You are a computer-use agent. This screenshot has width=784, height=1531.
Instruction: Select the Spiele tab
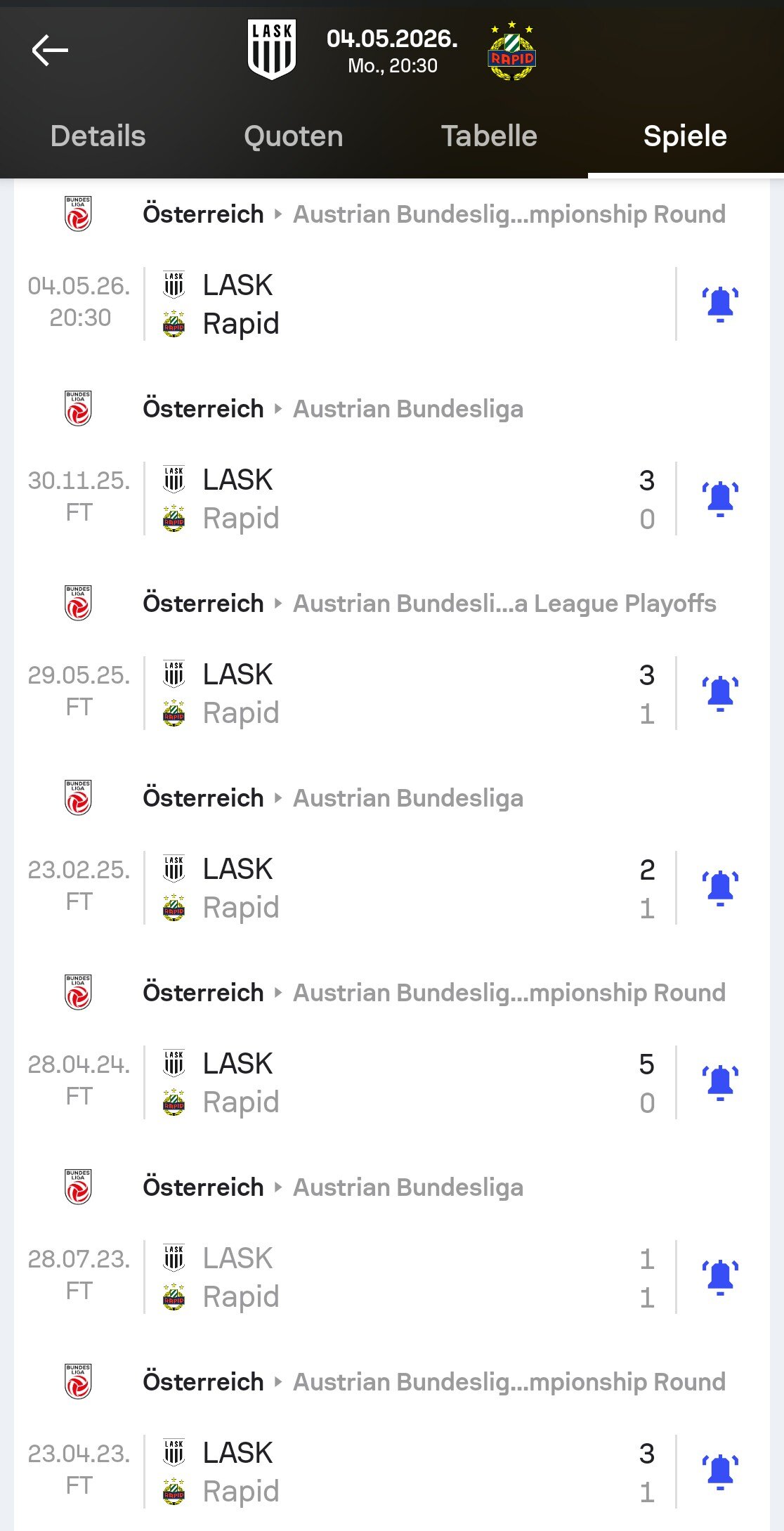685,136
